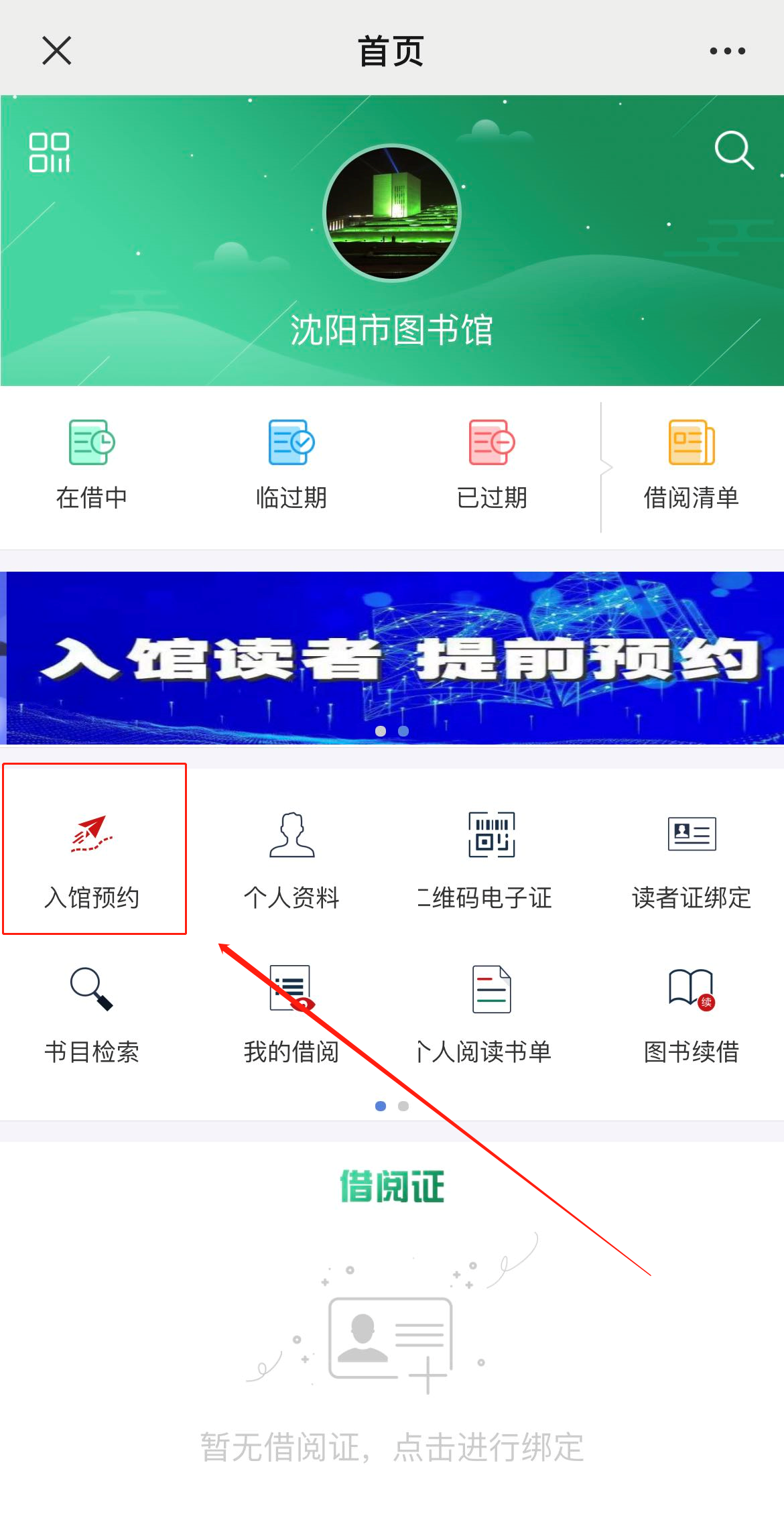Open the 入馆读者提前预约 banner
The height and width of the screenshot is (1520, 784).
tap(392, 658)
